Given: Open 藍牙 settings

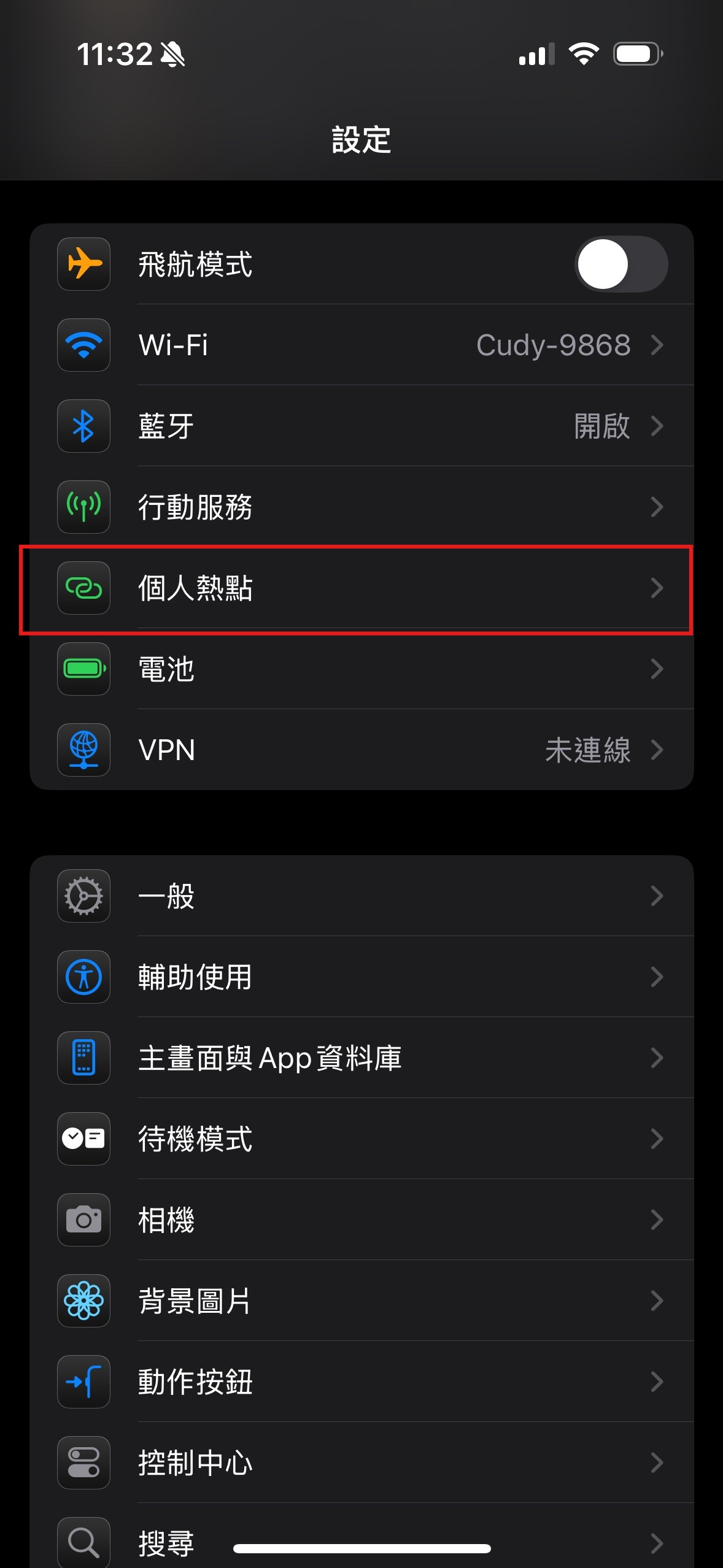Looking at the screenshot, I should (361, 426).
